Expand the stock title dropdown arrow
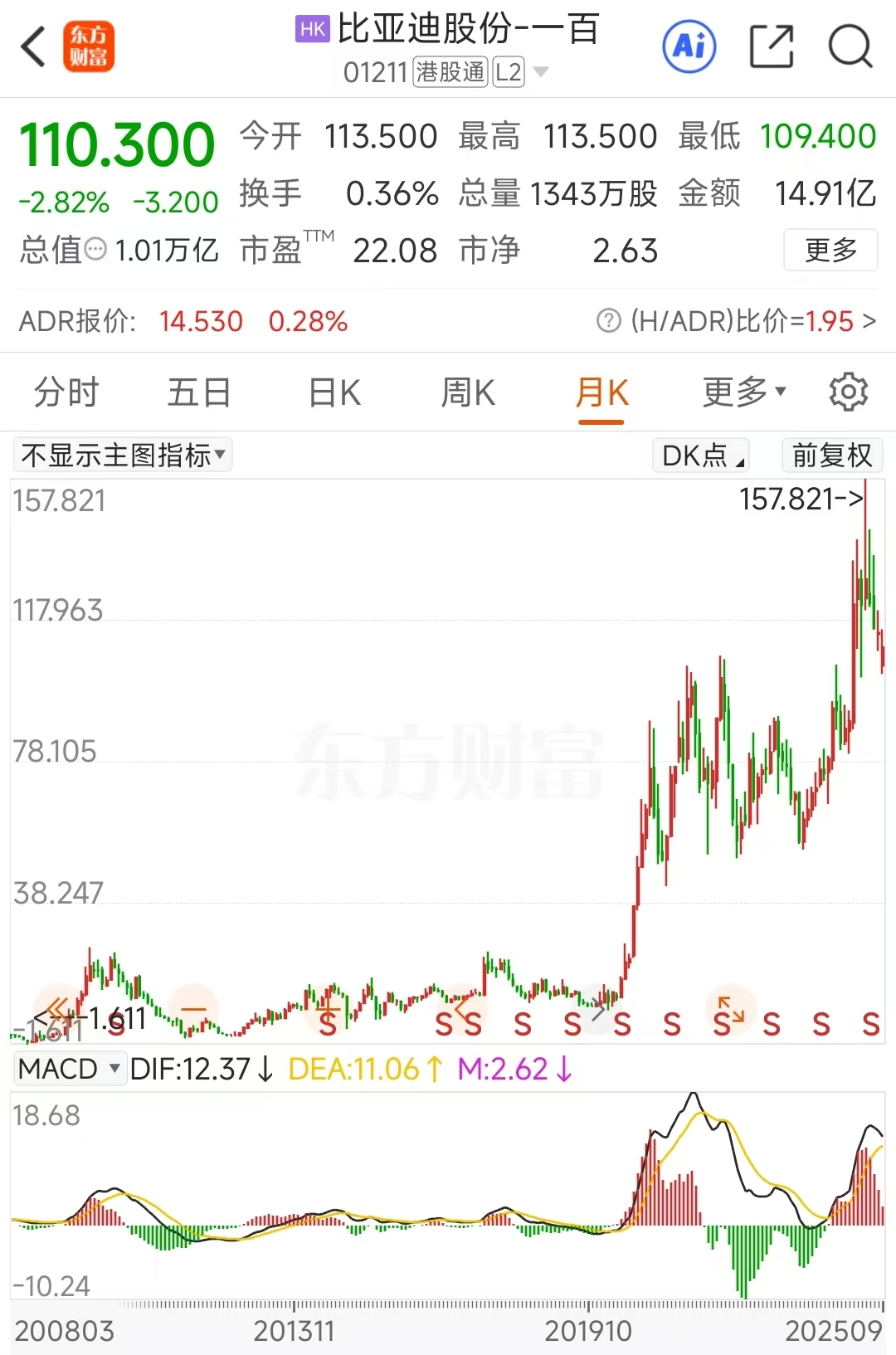The width and height of the screenshot is (896, 1355). 541,72
